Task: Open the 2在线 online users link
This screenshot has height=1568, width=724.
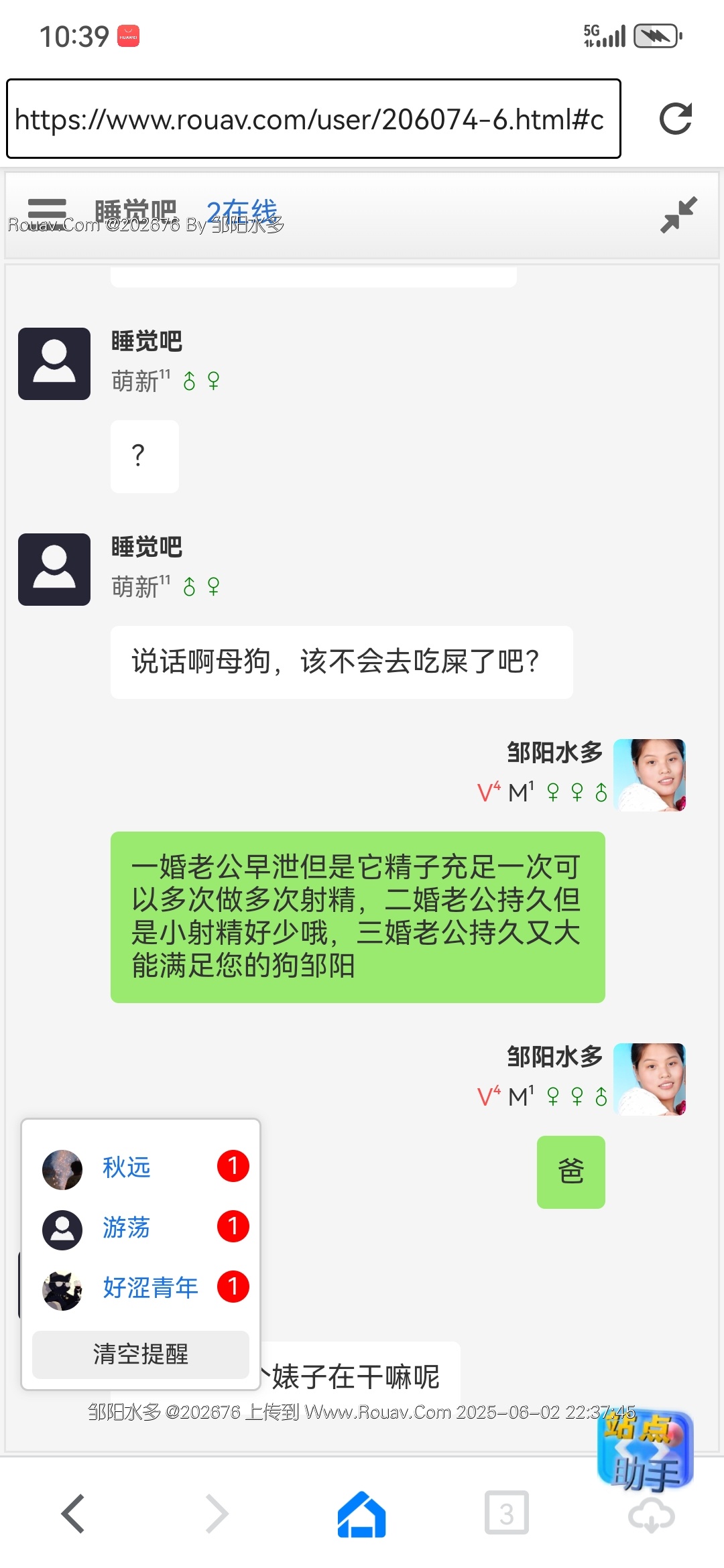Action: coord(242,212)
